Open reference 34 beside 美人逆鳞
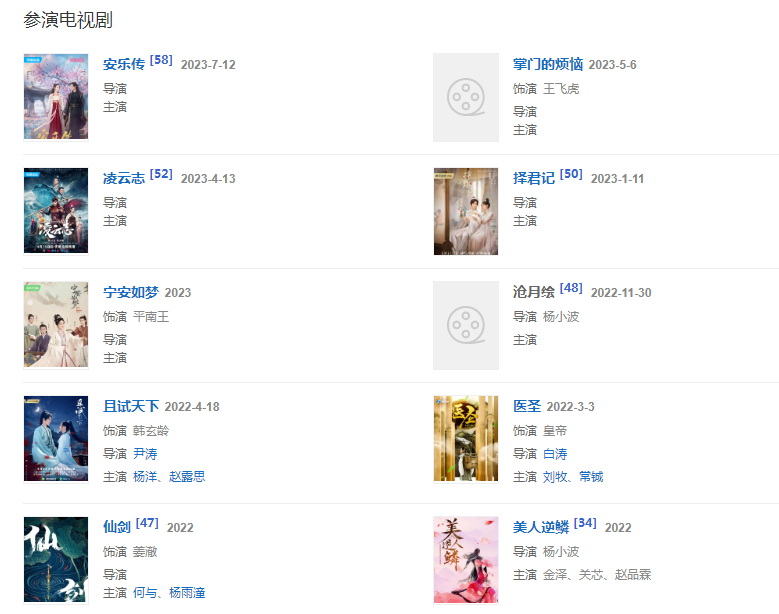This screenshot has height=614, width=779. click(586, 523)
